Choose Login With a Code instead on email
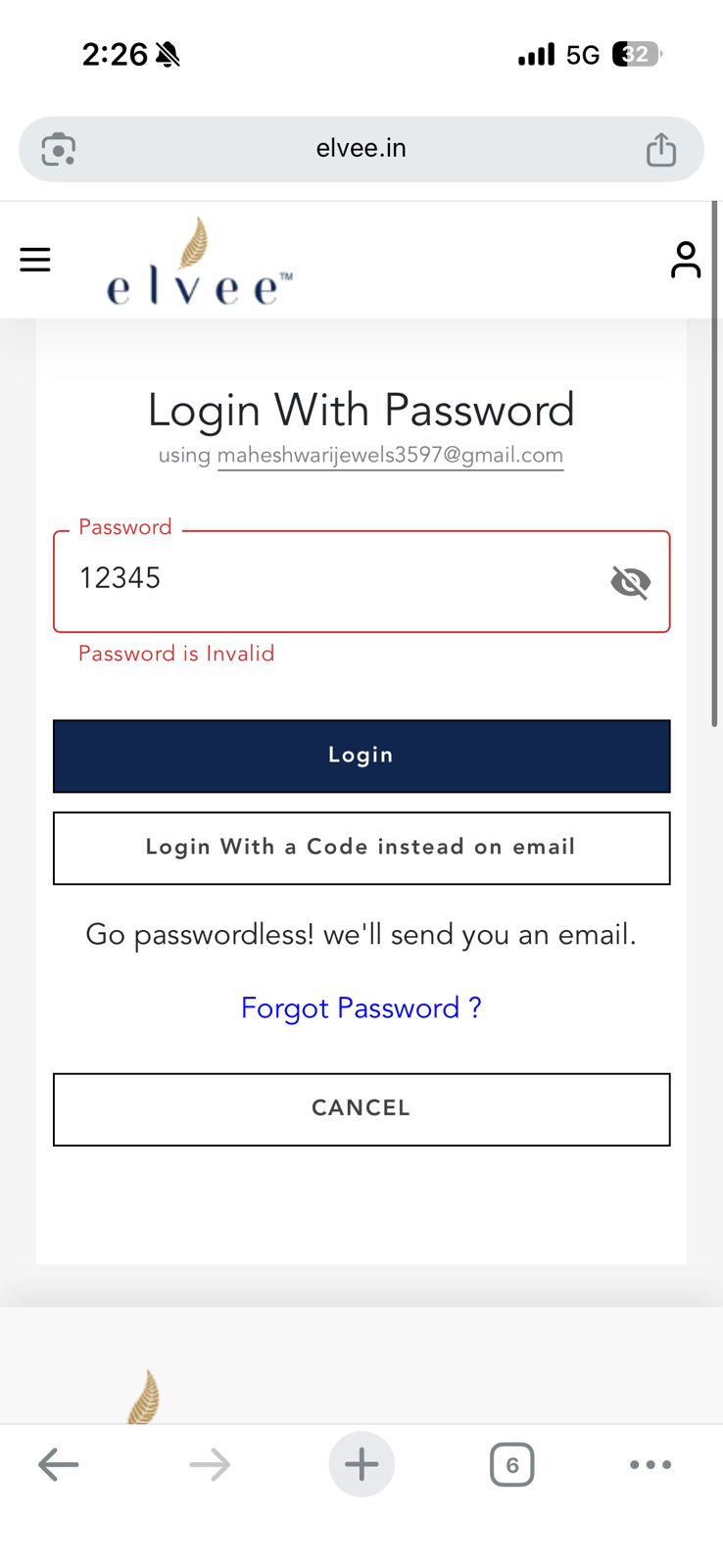 point(361,848)
